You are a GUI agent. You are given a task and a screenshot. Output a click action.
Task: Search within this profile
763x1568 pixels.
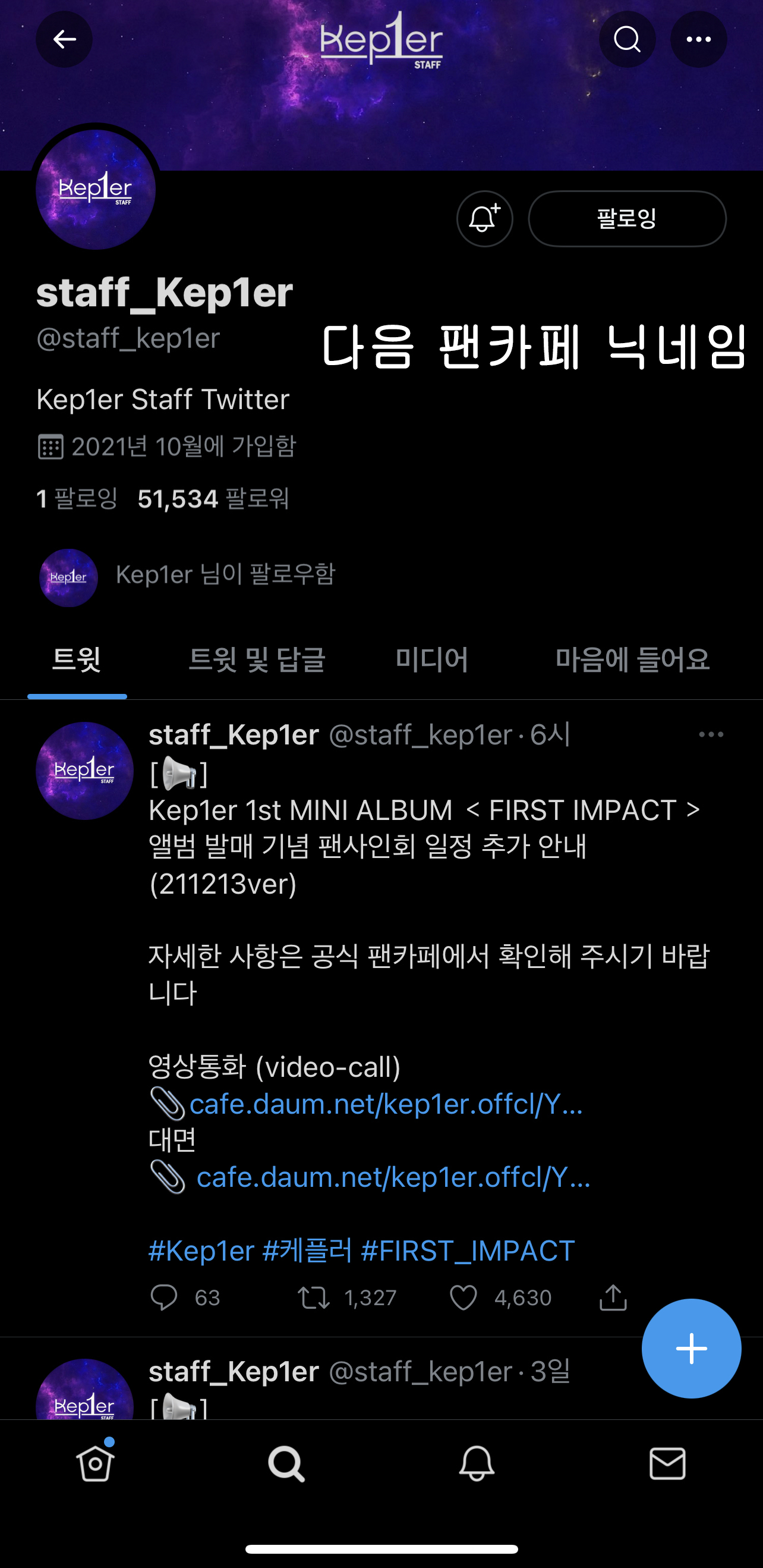627,40
